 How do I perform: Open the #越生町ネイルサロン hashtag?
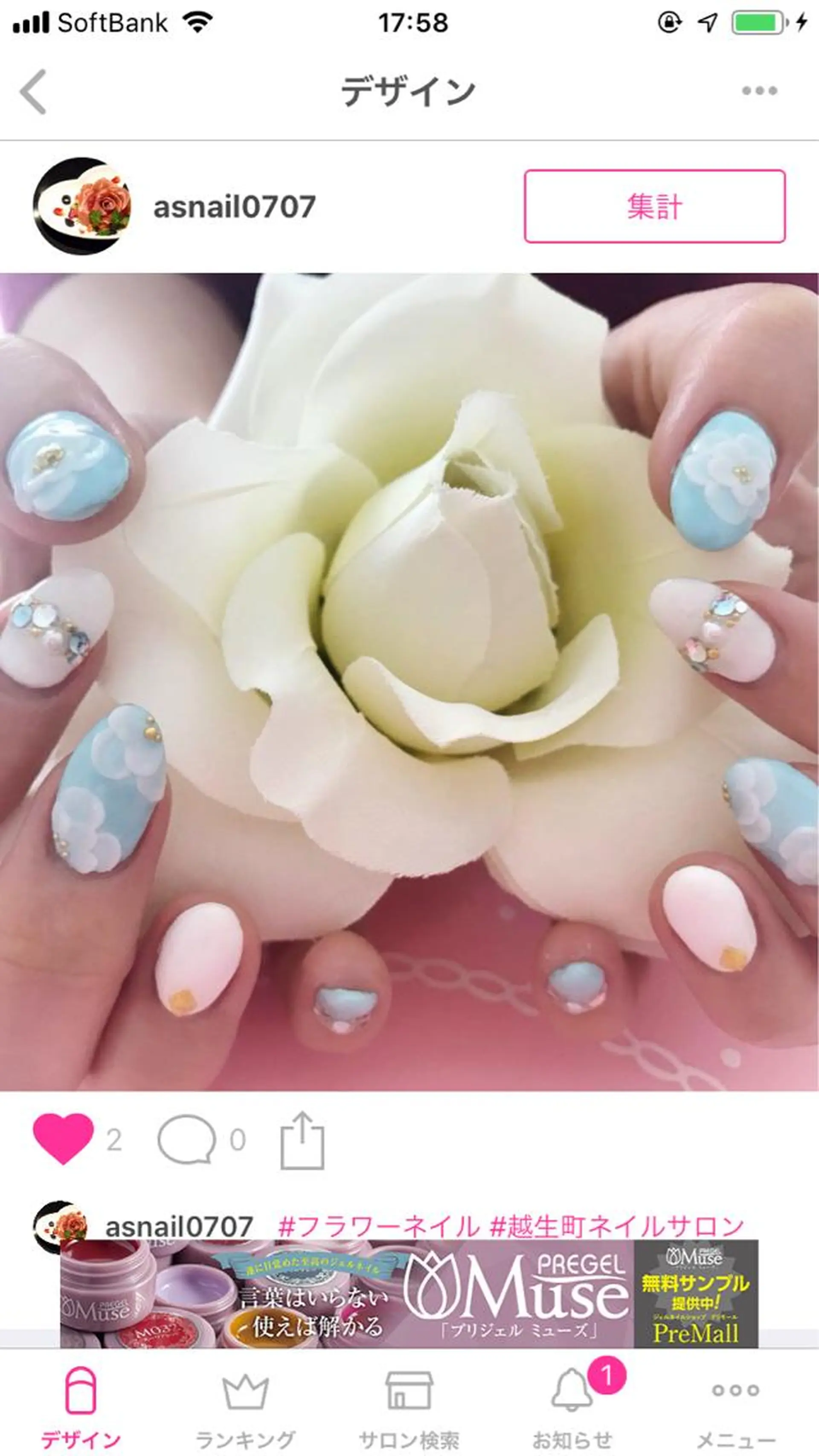point(616,1226)
